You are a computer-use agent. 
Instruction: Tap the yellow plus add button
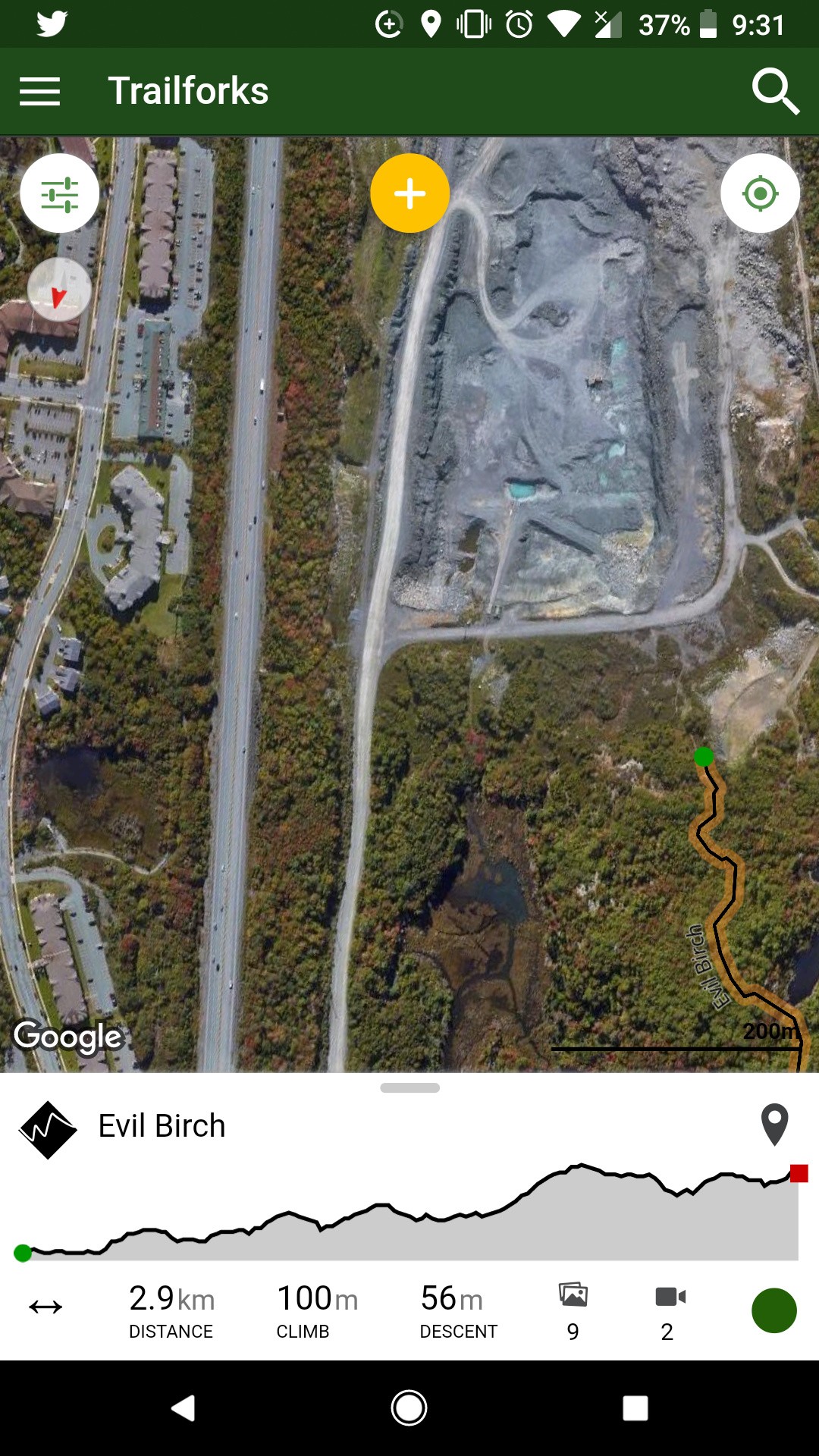coord(409,194)
